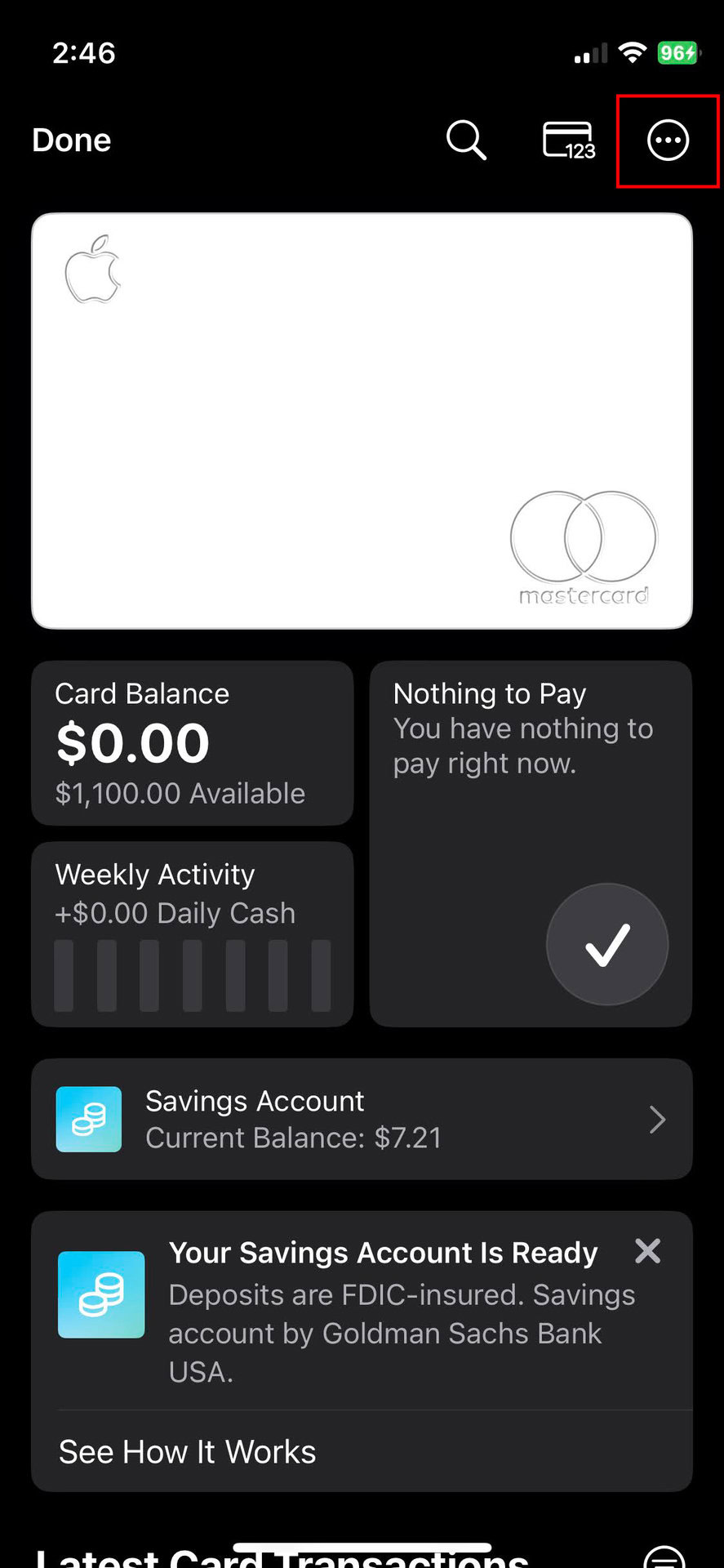724x1568 pixels.
Task: Tap See How It Works
Action: coord(188,1452)
